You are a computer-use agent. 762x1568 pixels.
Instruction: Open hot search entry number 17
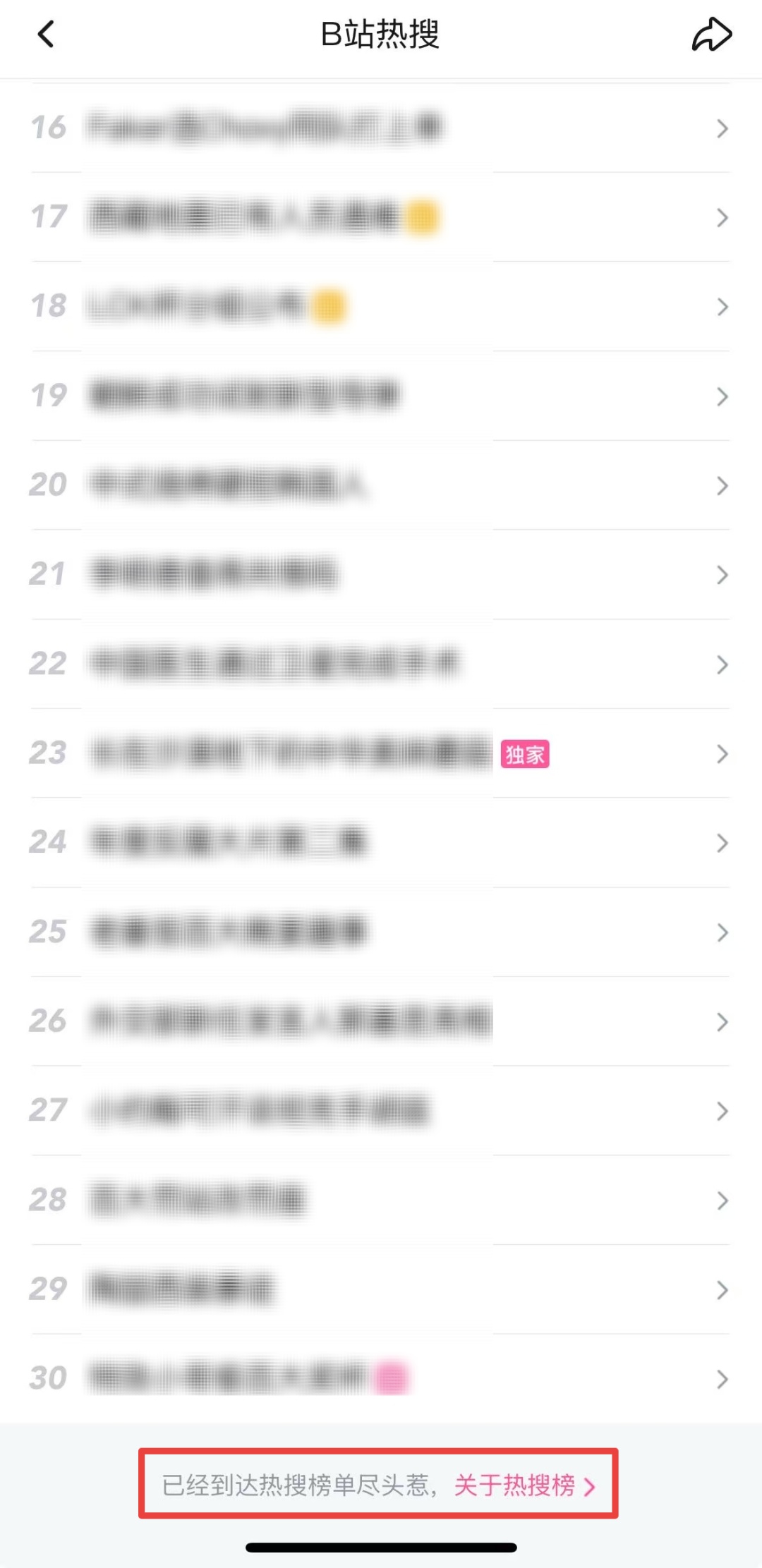(x=381, y=217)
